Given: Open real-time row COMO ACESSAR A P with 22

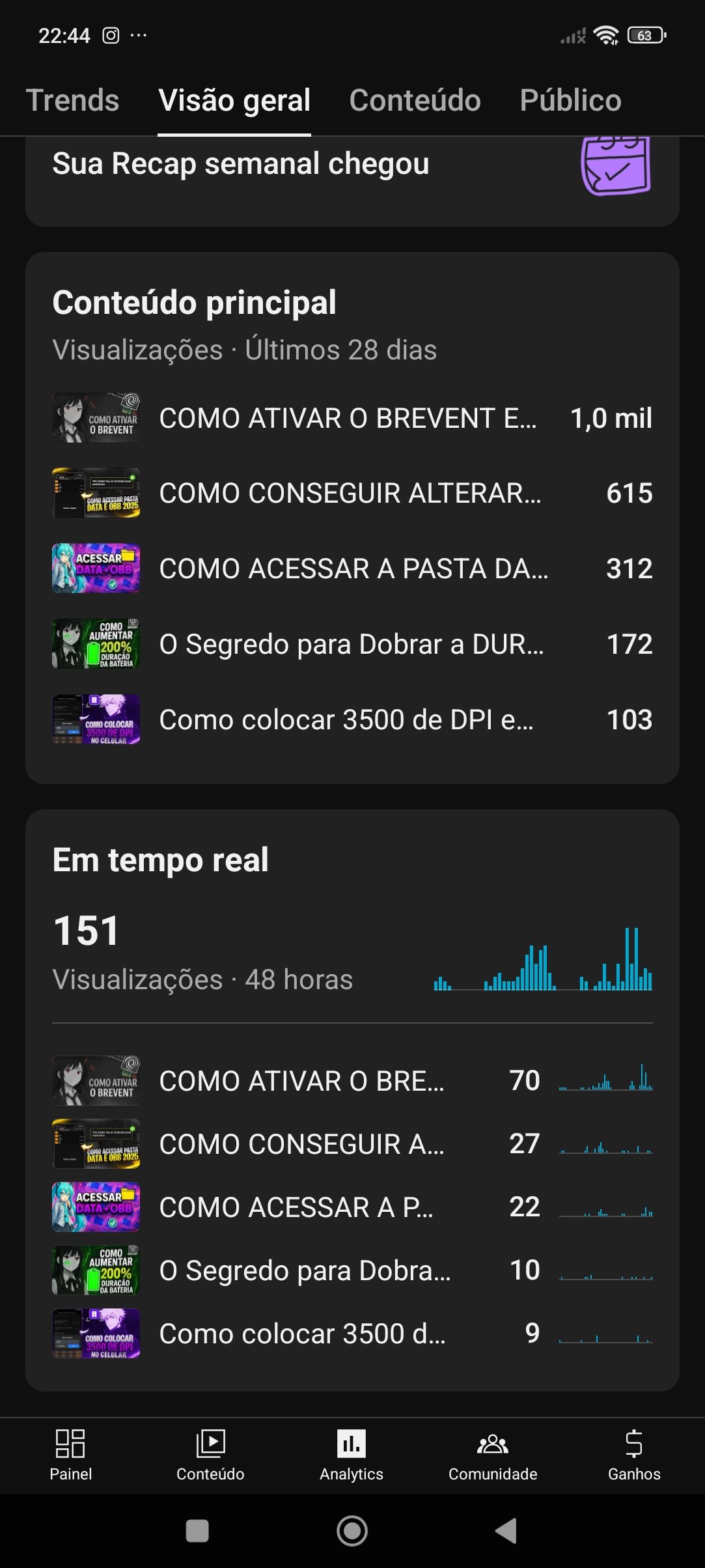Looking at the screenshot, I should click(x=352, y=1207).
